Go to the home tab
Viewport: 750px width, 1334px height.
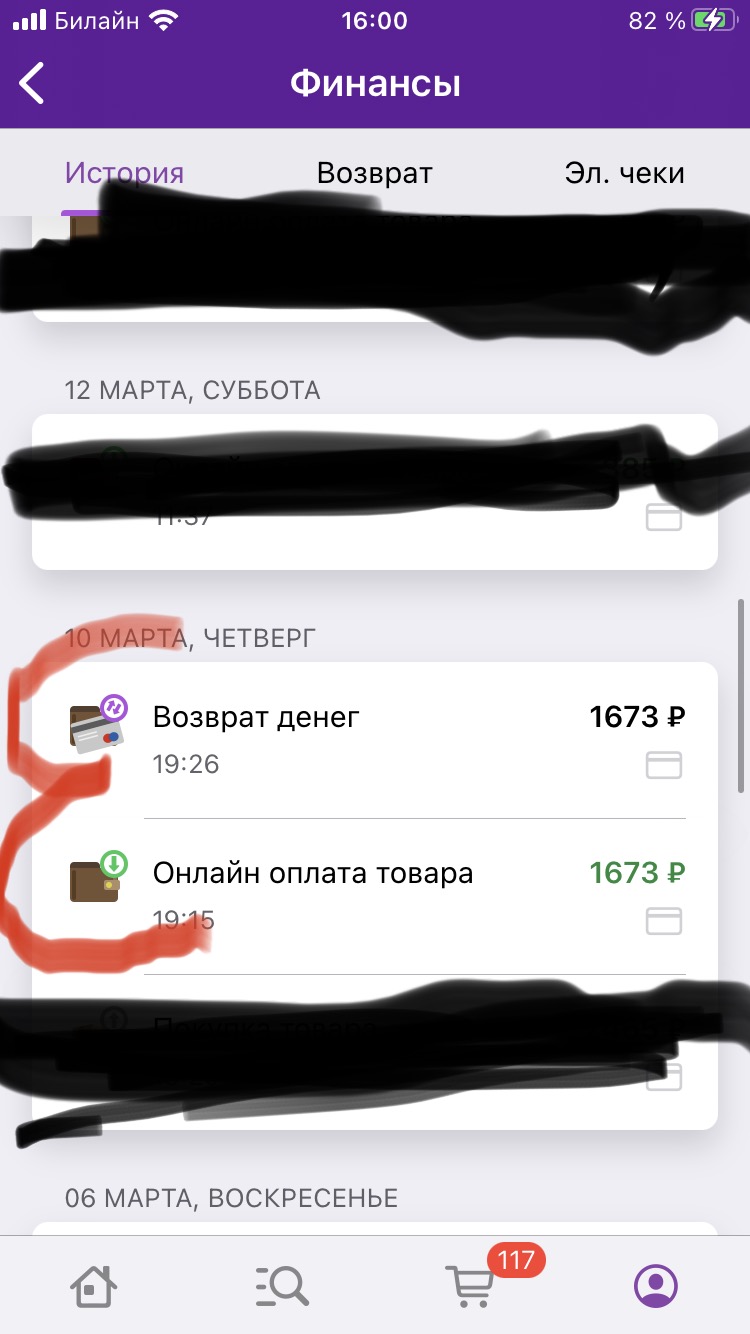click(x=93, y=1283)
